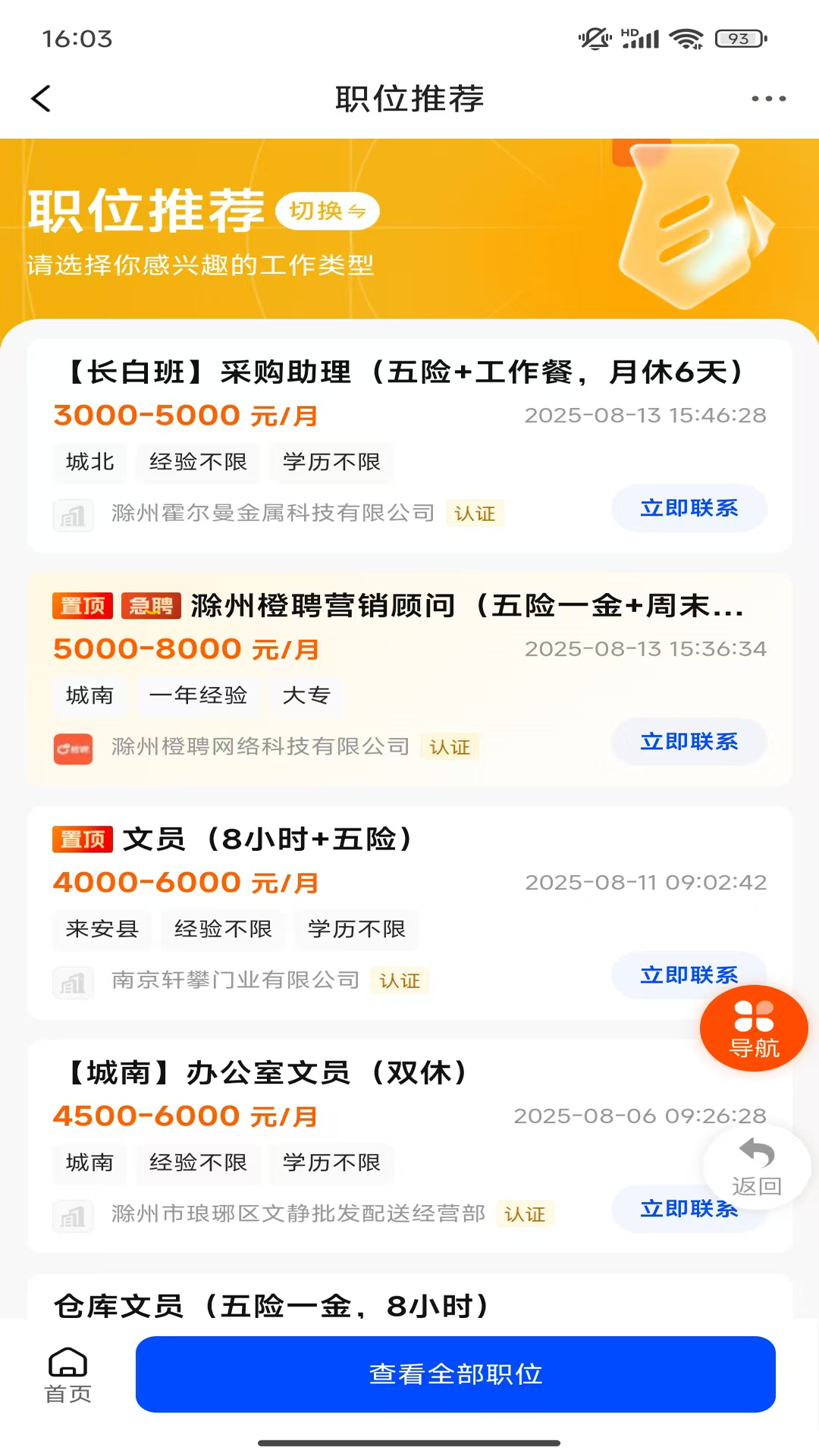This screenshot has width=819, height=1456.
Task: Open the 切换 job type switcher
Action: (328, 211)
